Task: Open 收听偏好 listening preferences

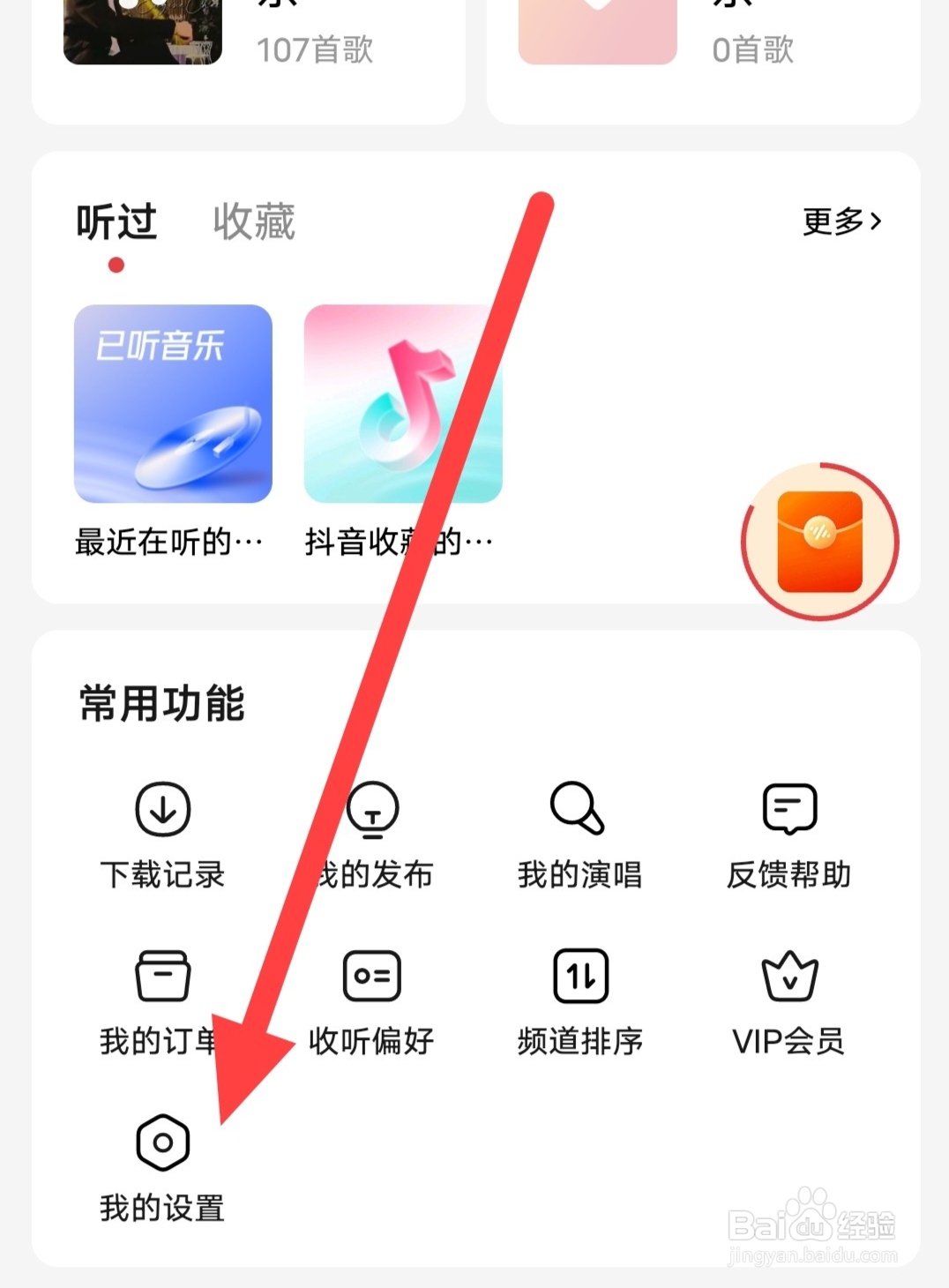Action: pyautogui.click(x=371, y=975)
